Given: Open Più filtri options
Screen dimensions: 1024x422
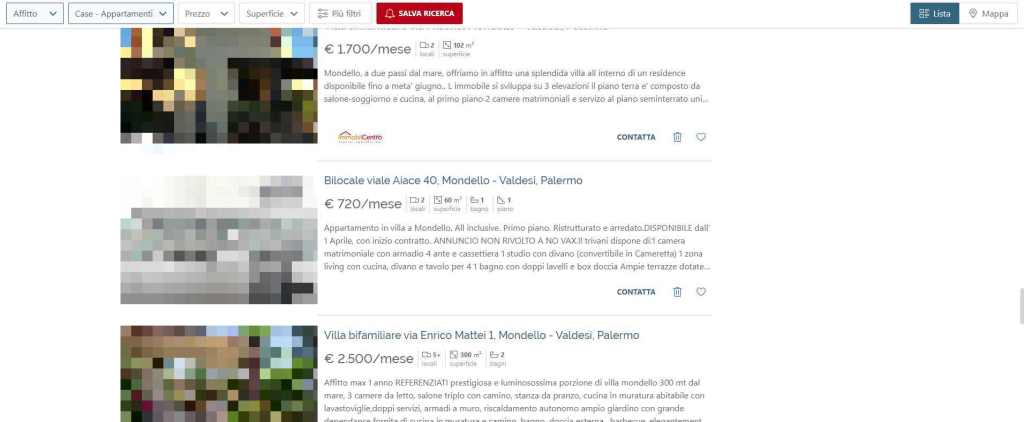Looking at the screenshot, I should point(341,14).
